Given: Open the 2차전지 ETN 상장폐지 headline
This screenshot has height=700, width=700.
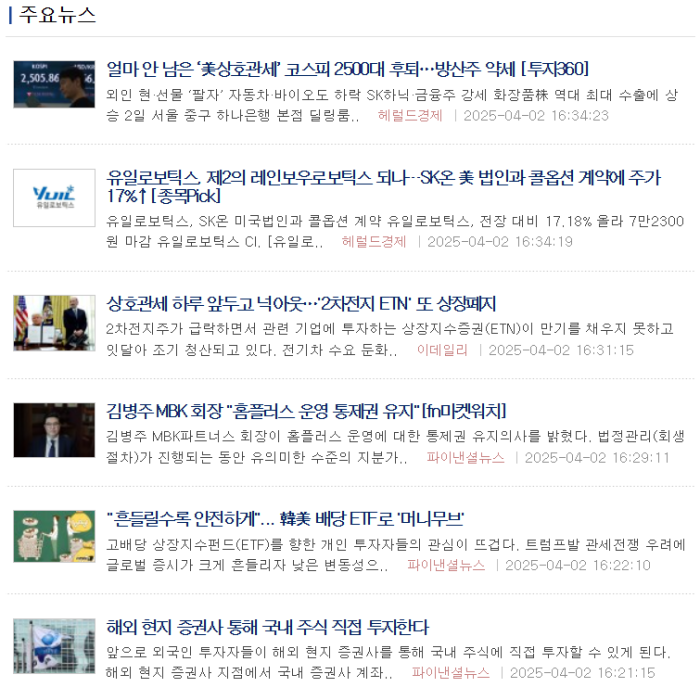Looking at the screenshot, I should [301, 304].
